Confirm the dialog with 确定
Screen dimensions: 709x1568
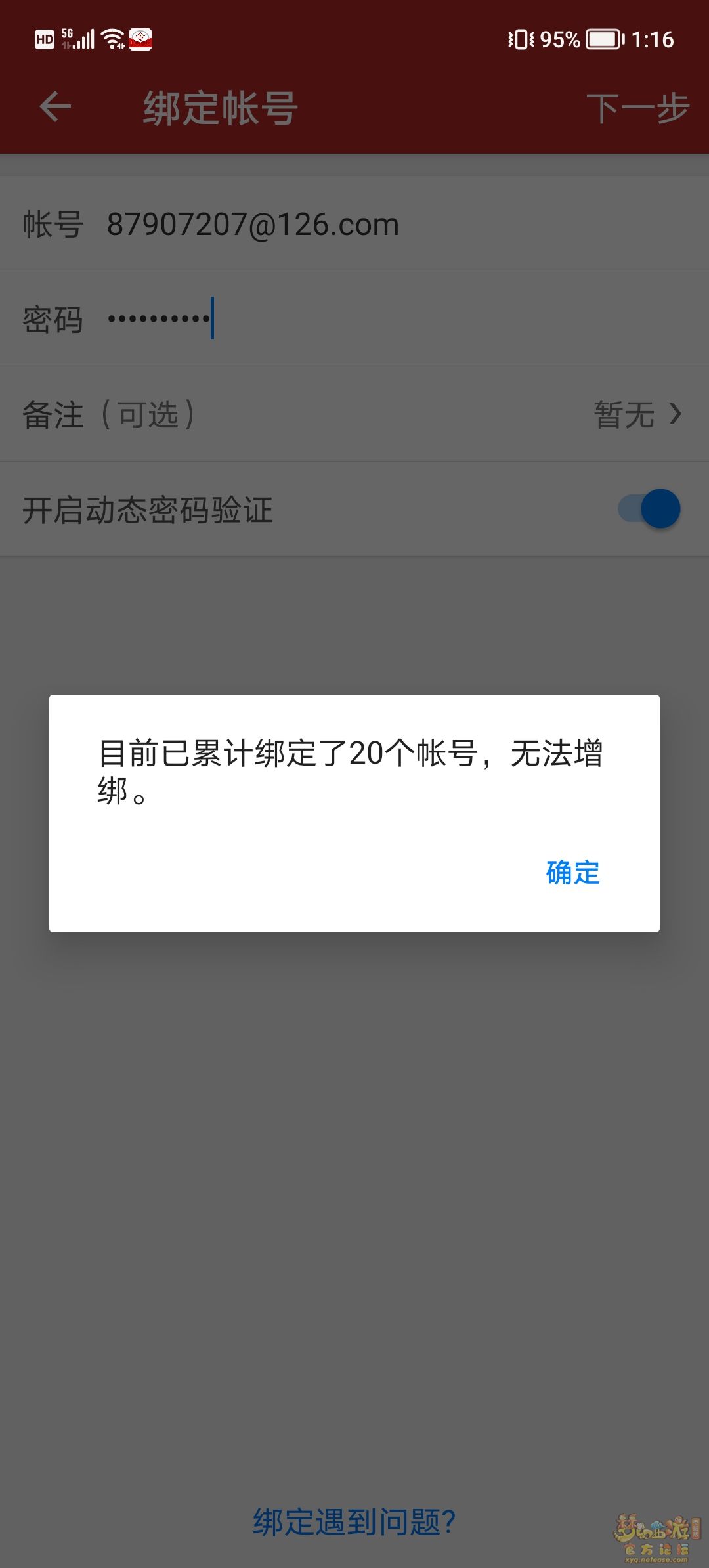pyautogui.click(x=572, y=873)
